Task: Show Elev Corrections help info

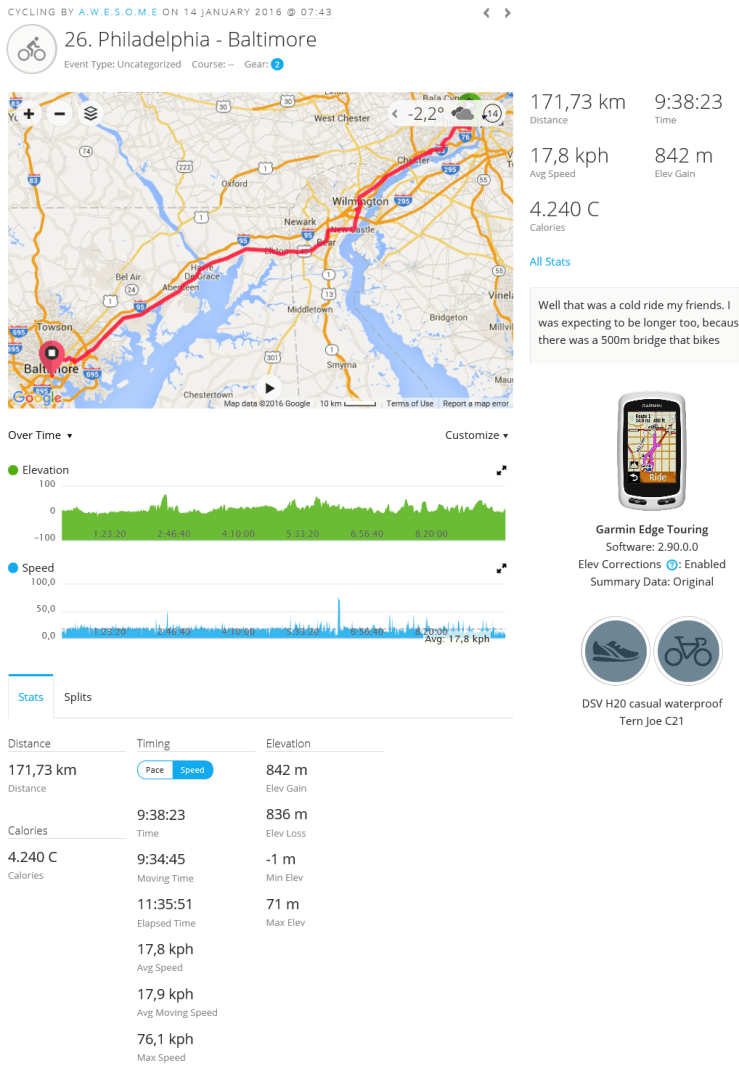Action: tap(672, 565)
